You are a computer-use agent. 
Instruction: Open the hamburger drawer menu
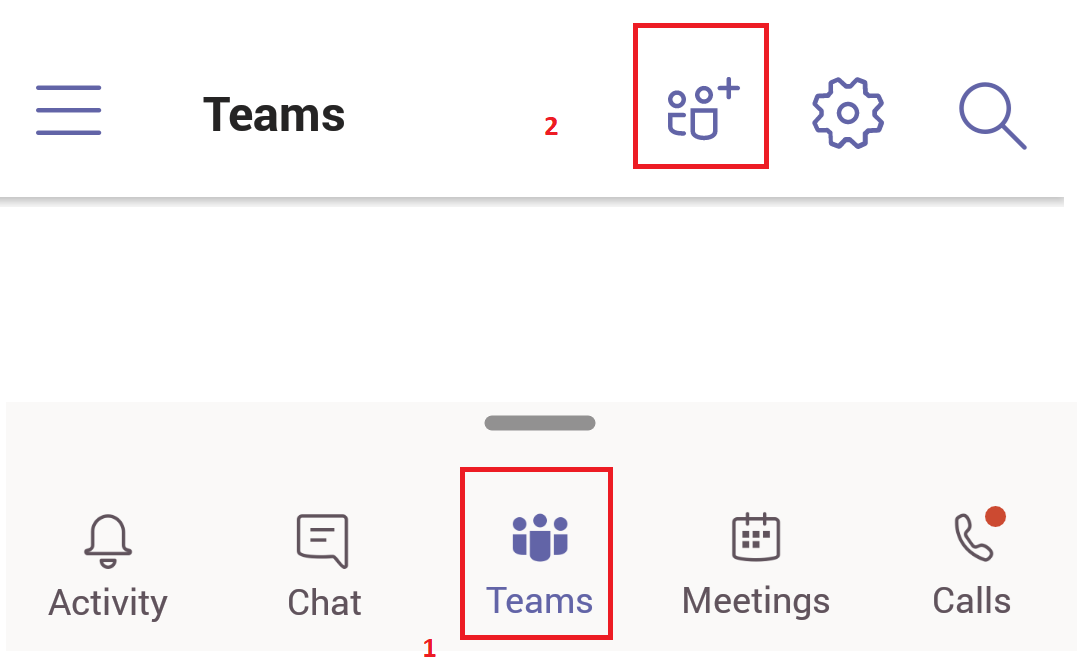(69, 110)
